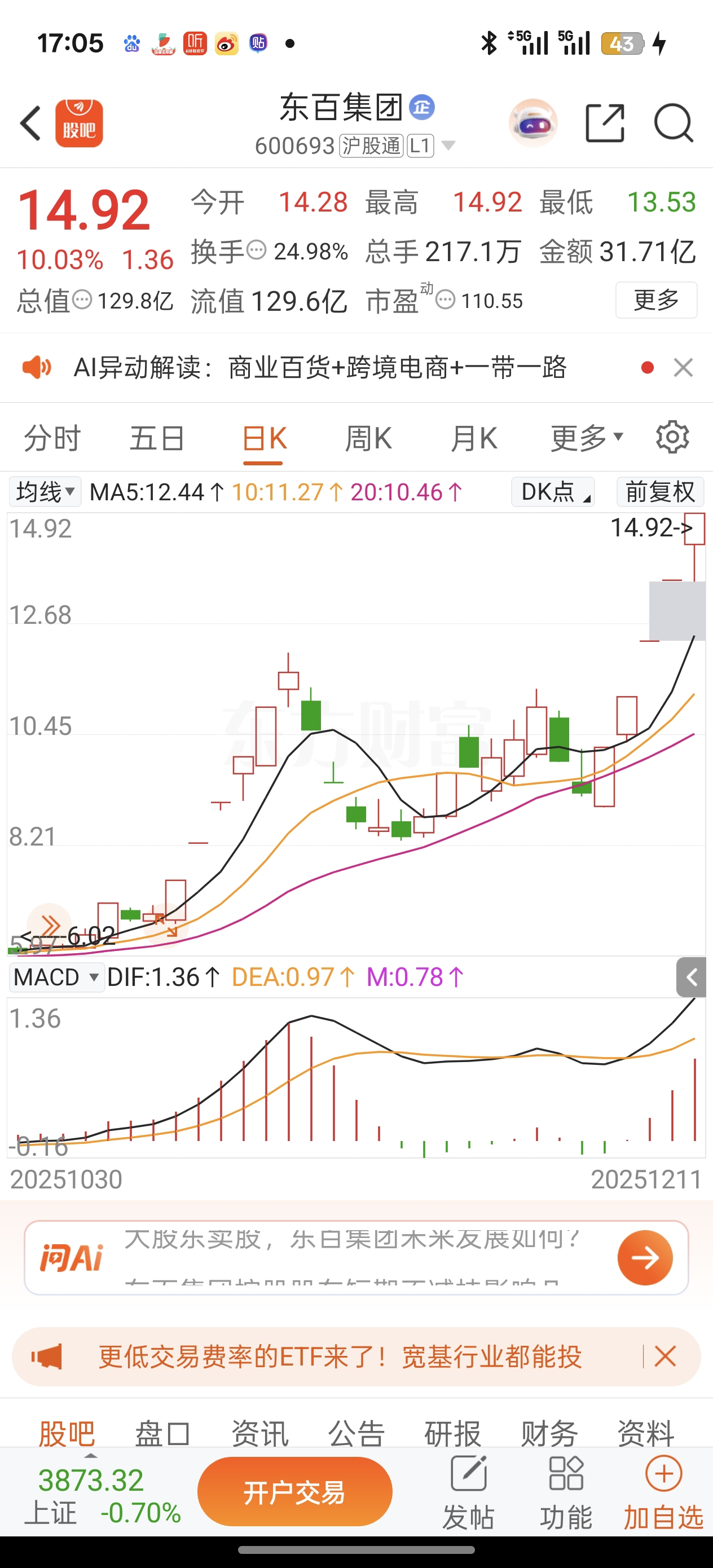Switch to the 五日 chart tab
Image resolution: width=713 pixels, height=1568 pixels.
[x=157, y=438]
